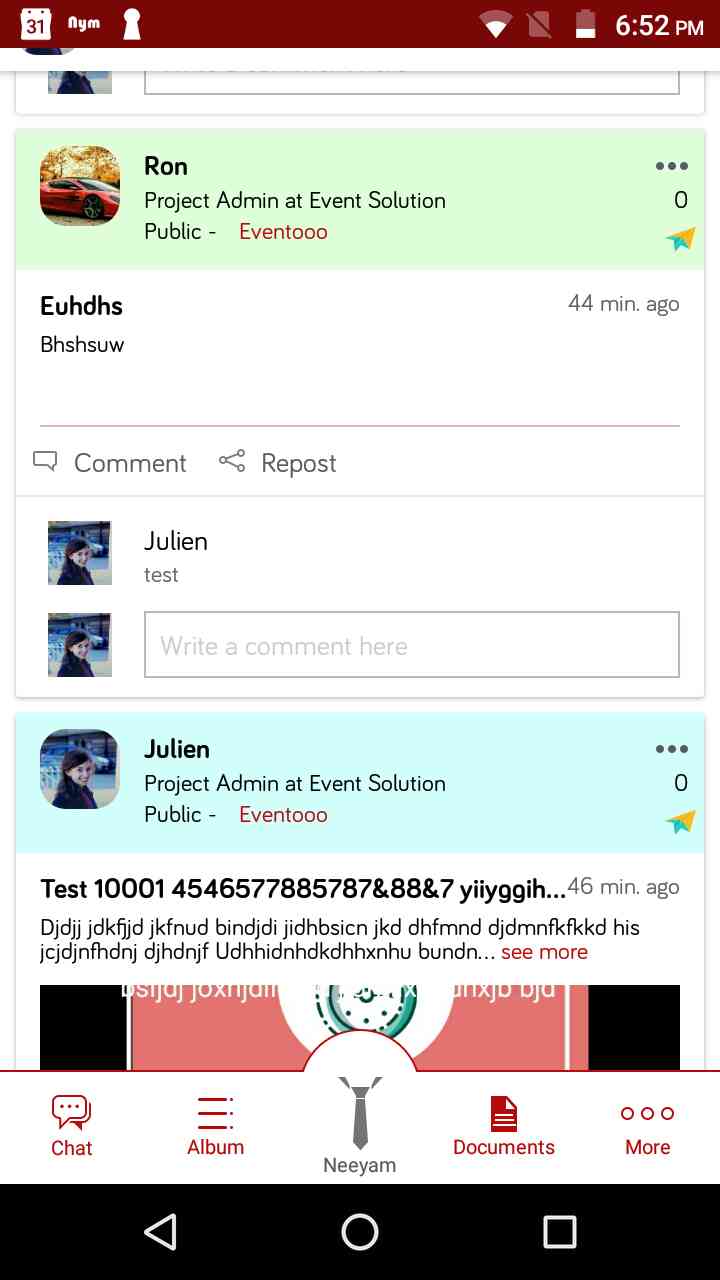Repost the Euhdhs post
The image size is (720, 1280).
pos(278,463)
